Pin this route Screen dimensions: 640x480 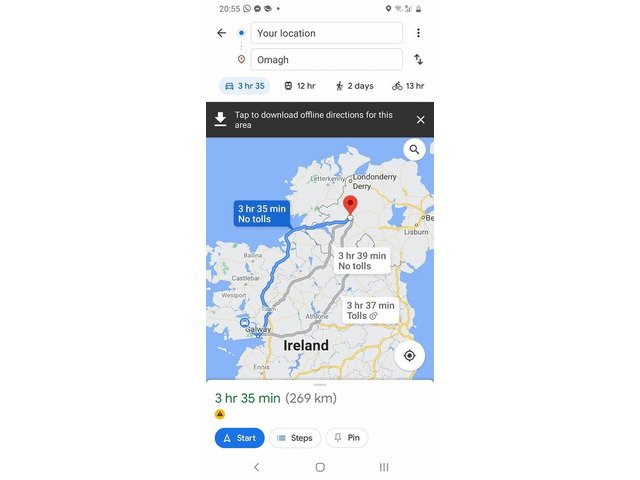pos(347,438)
